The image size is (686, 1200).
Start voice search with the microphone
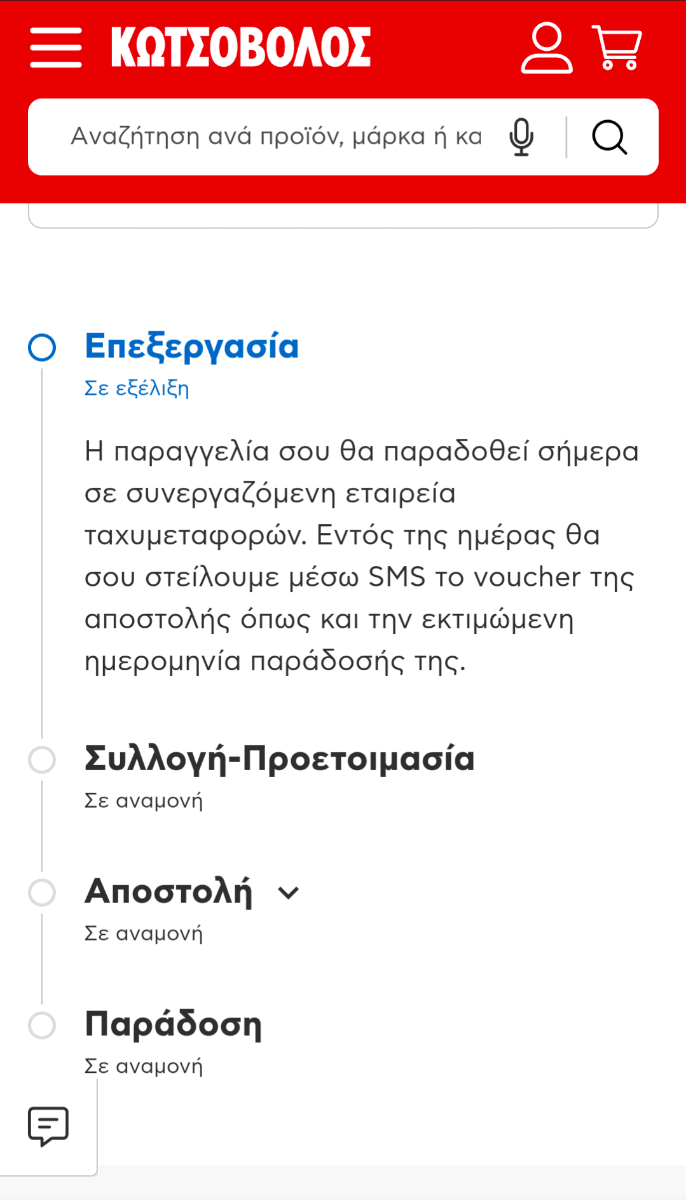coord(520,137)
